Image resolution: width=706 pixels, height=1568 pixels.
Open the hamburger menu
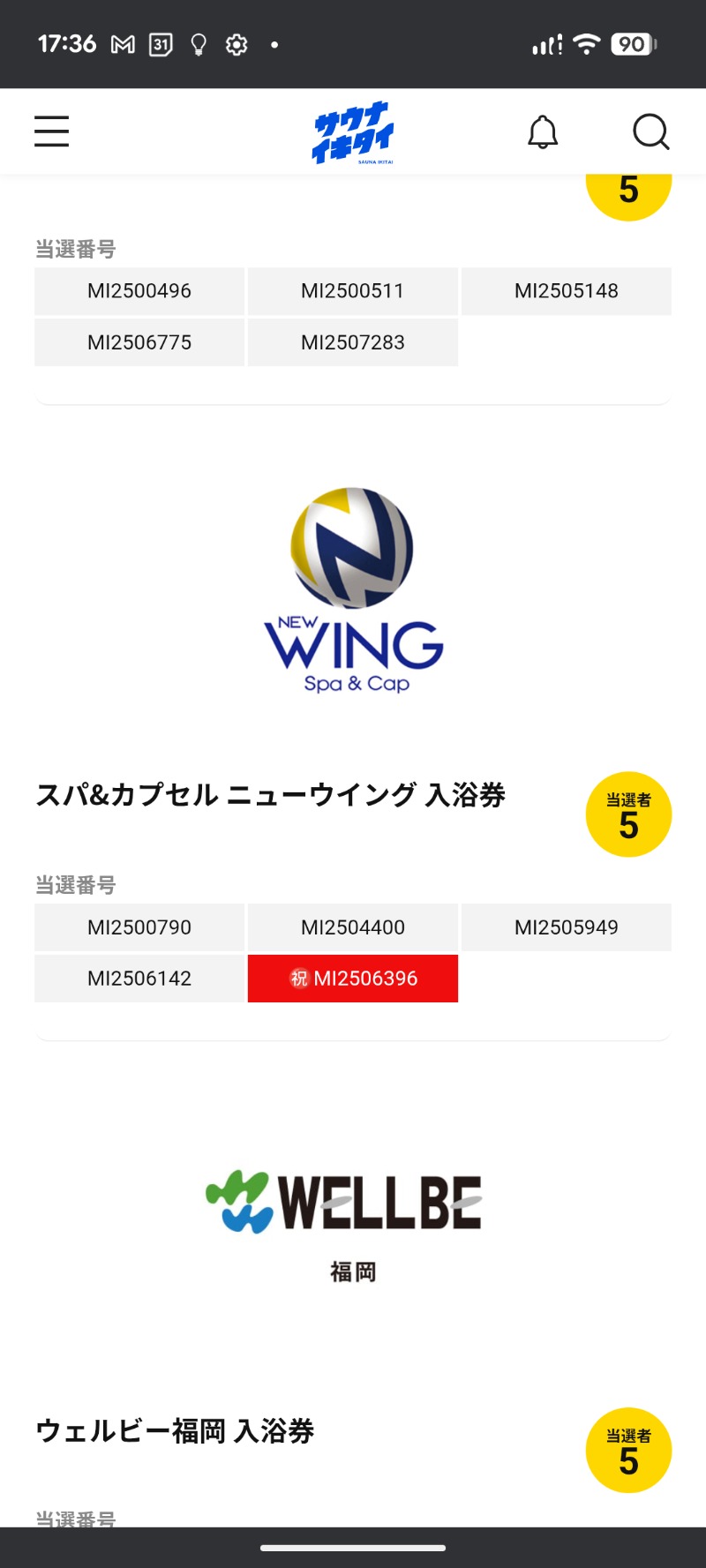[51, 131]
